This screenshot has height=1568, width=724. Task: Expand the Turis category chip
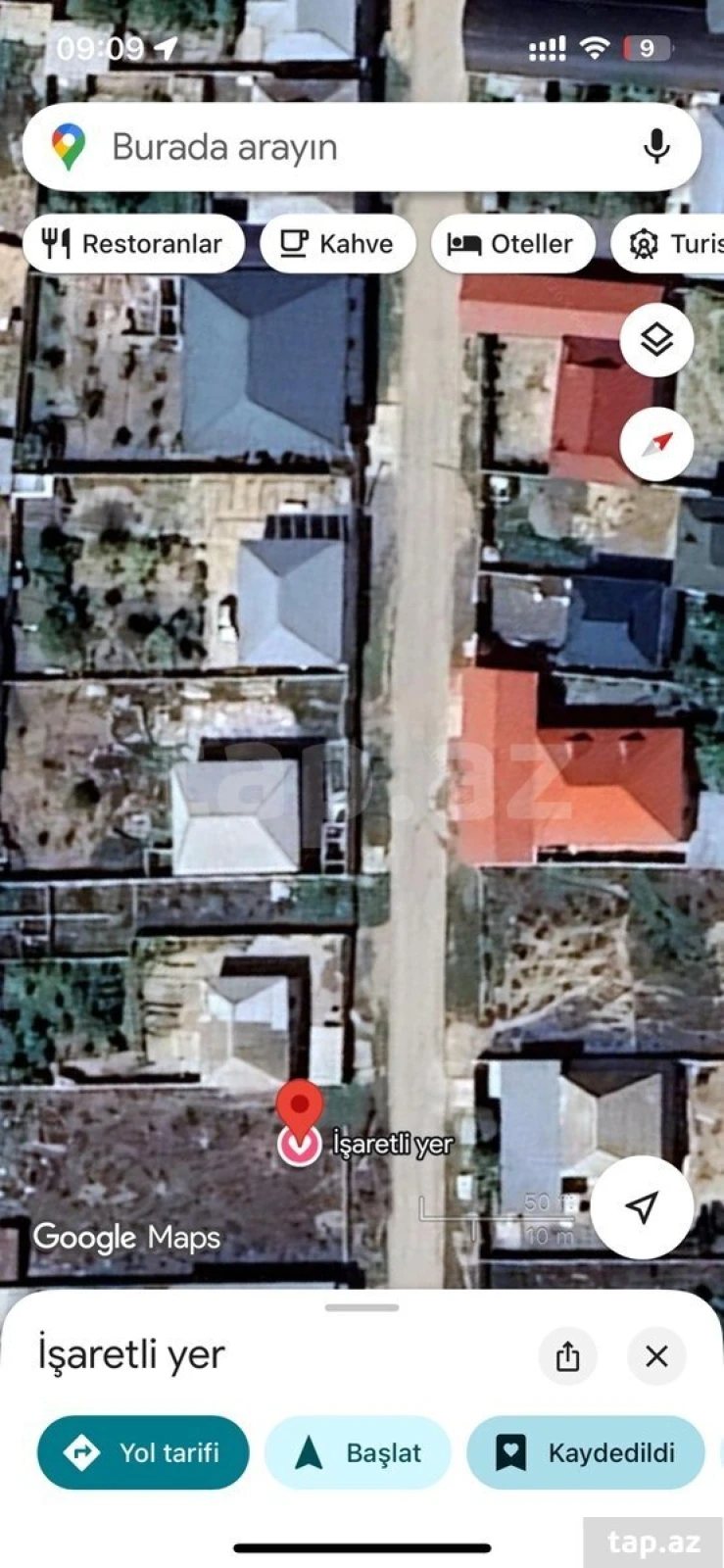click(676, 243)
